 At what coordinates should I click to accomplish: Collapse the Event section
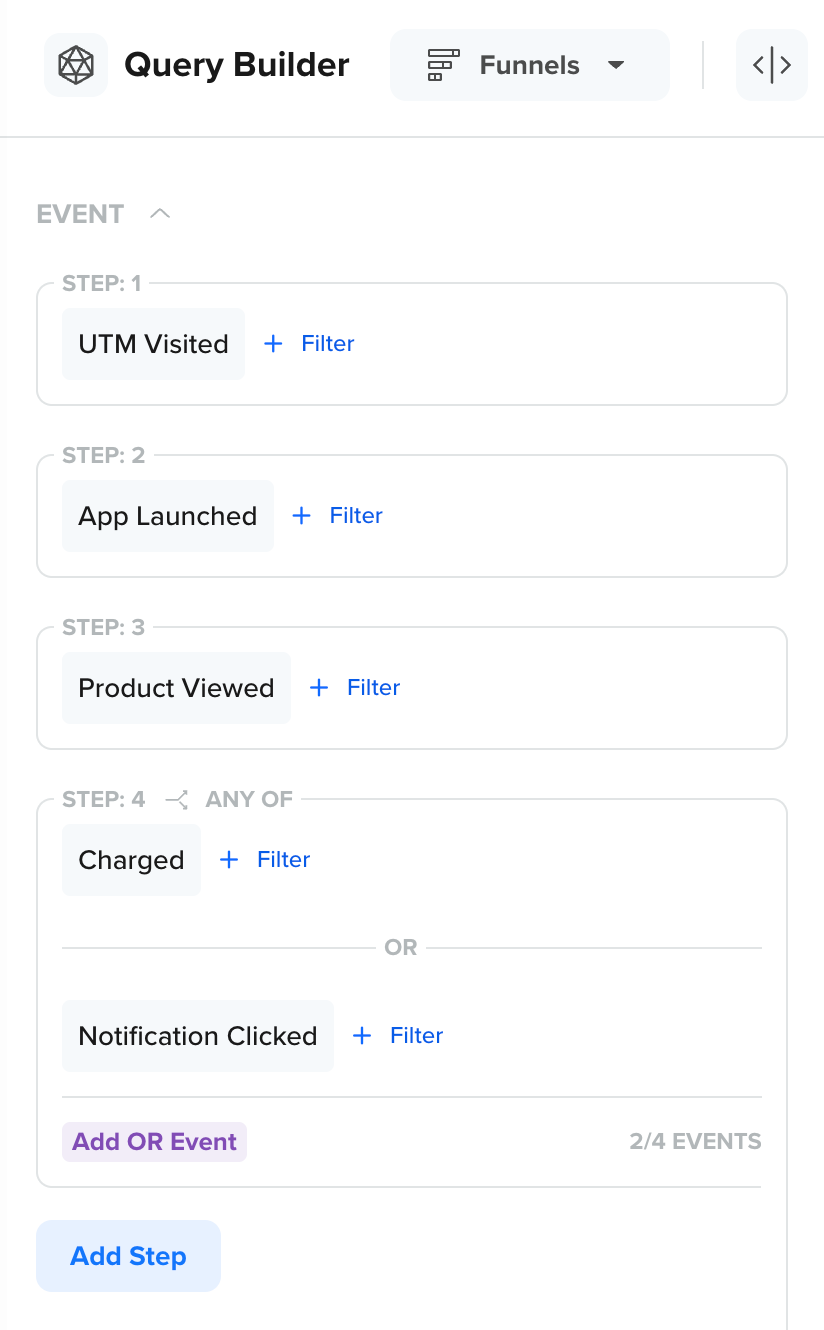tap(160, 214)
